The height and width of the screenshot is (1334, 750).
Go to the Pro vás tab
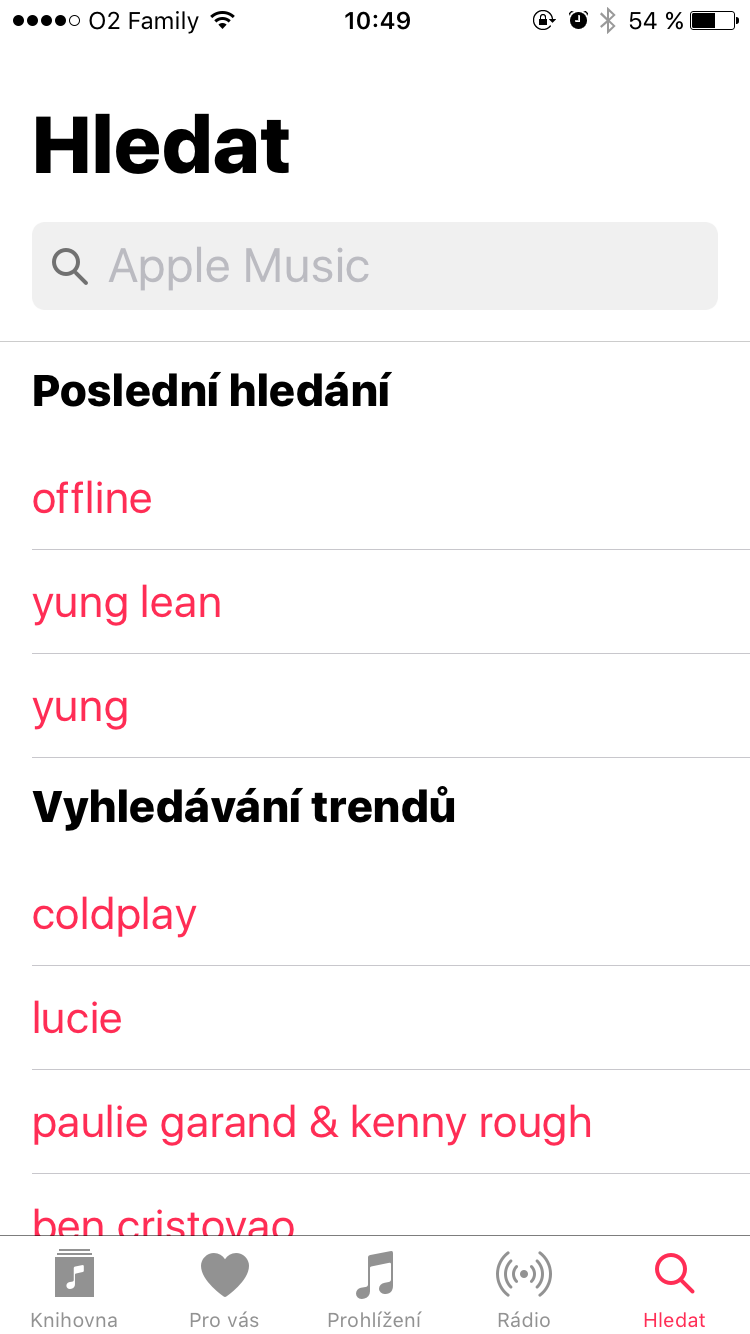tap(224, 1288)
